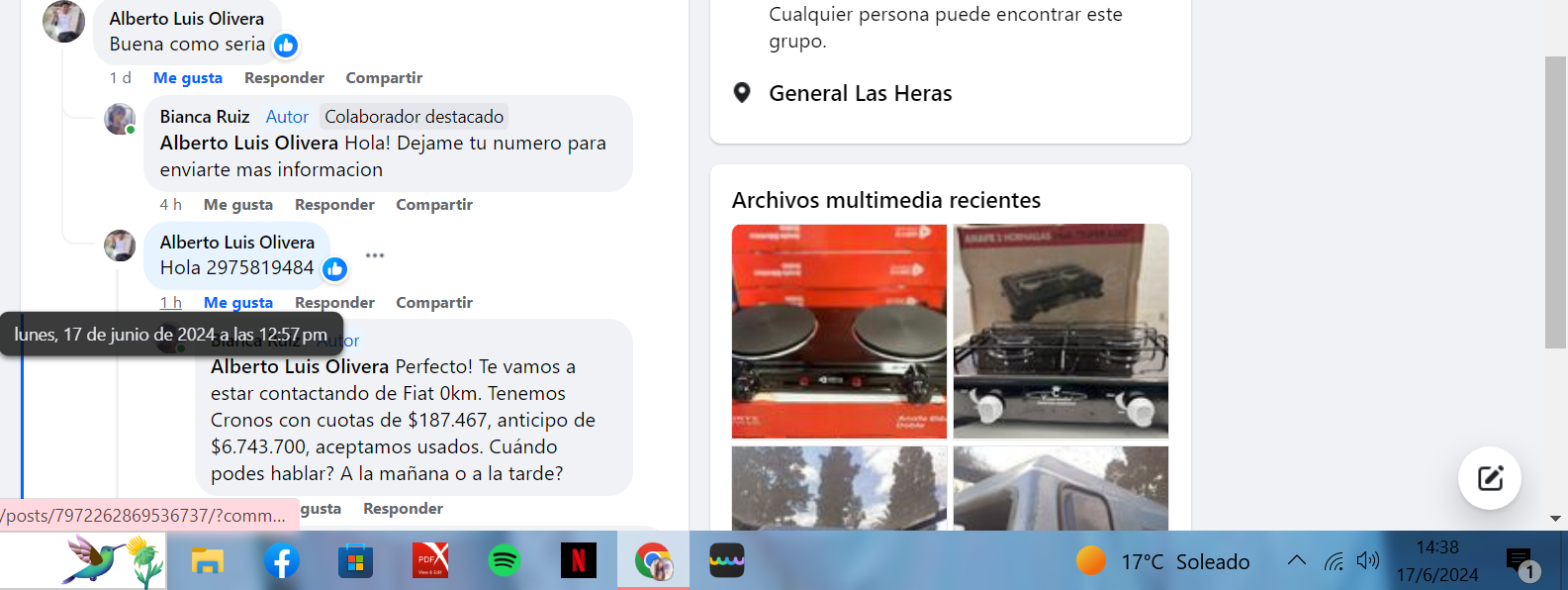Reply to Bianca's Fiat 0km comment
The height and width of the screenshot is (590, 1568).
[x=403, y=509]
